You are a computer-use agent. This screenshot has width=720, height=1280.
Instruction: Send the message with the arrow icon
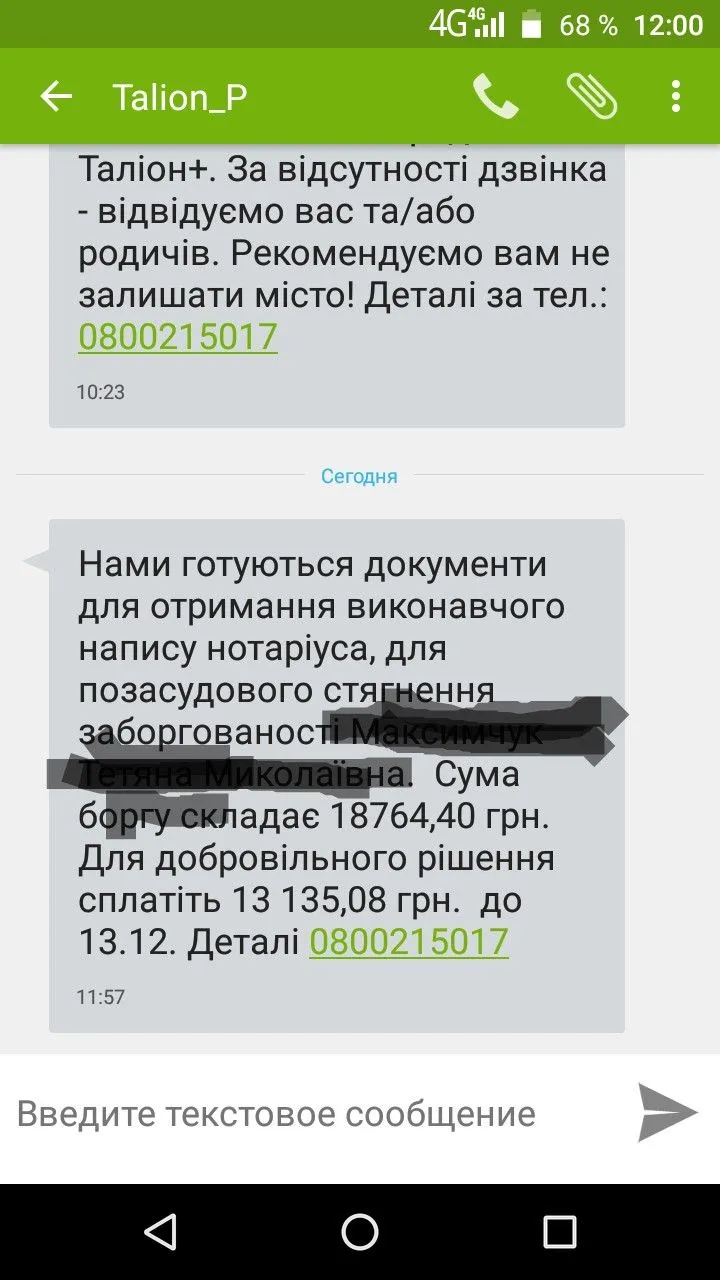667,1112
